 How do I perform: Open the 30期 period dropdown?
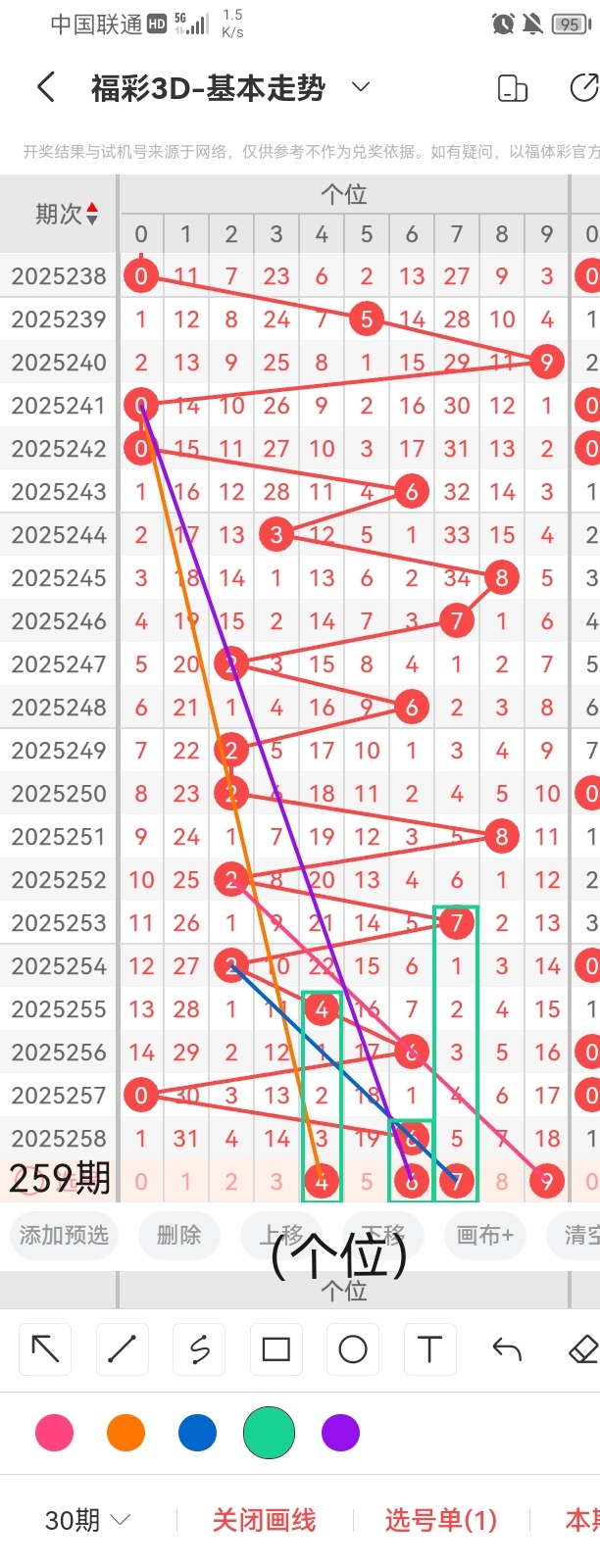point(86,1520)
